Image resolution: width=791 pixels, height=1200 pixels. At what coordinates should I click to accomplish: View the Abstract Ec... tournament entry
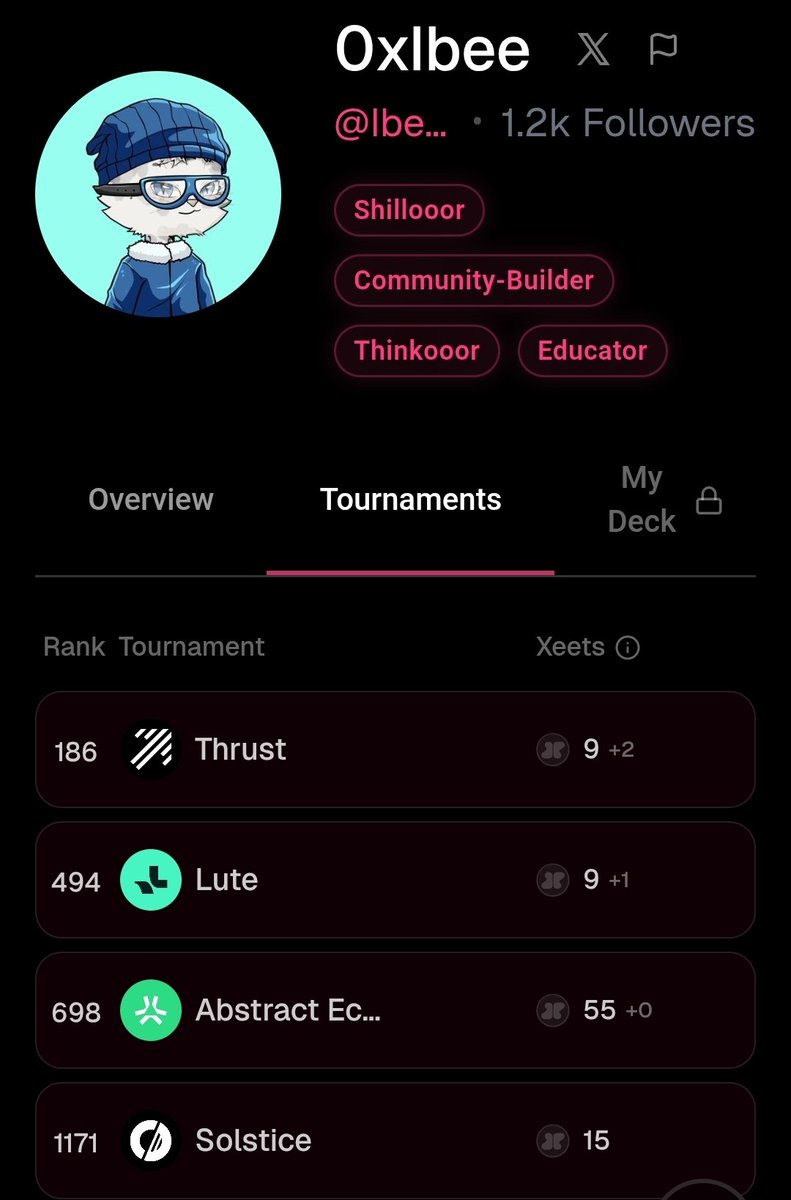click(395, 1010)
